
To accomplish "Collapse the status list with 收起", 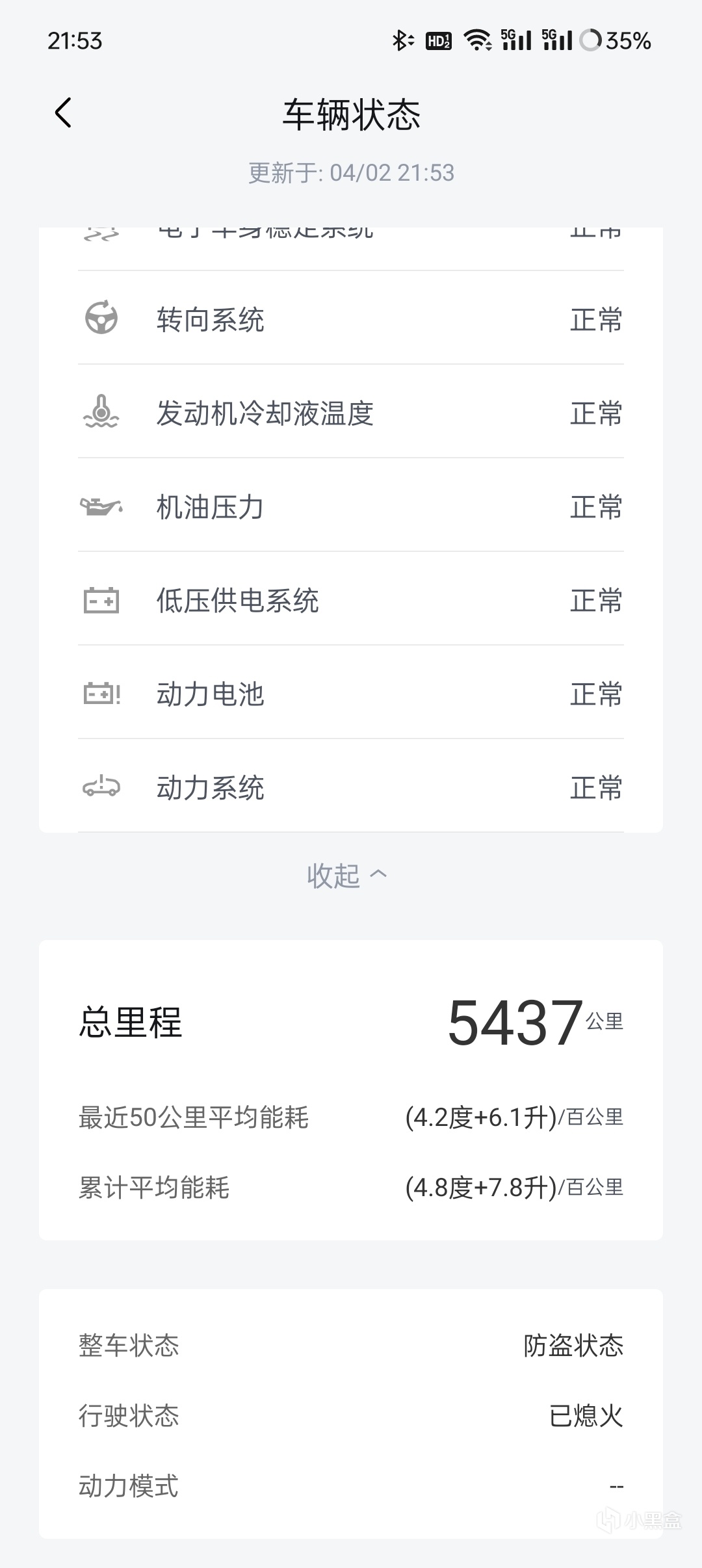I will (347, 876).
